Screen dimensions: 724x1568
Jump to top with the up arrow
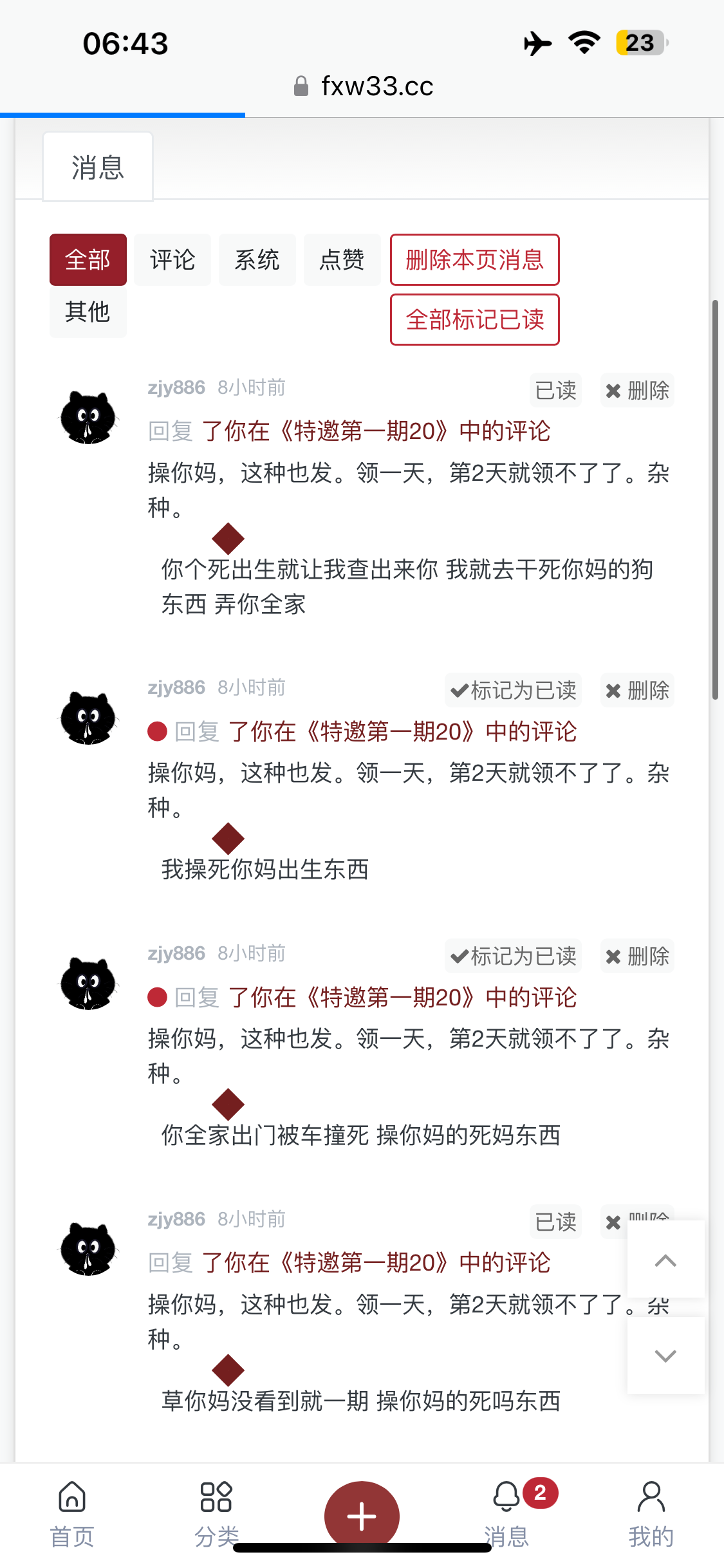pyautogui.click(x=665, y=1260)
